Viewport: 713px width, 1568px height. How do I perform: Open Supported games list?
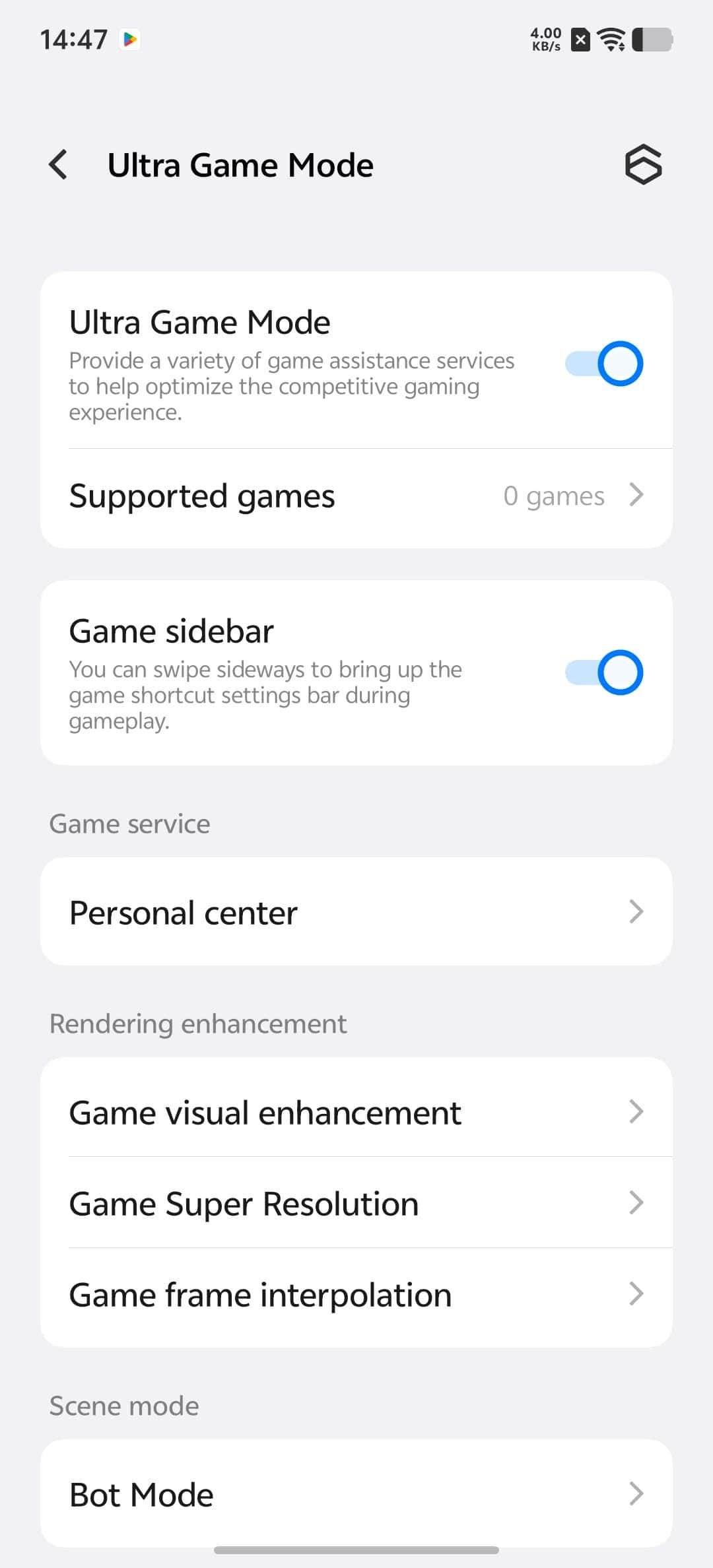(x=356, y=496)
